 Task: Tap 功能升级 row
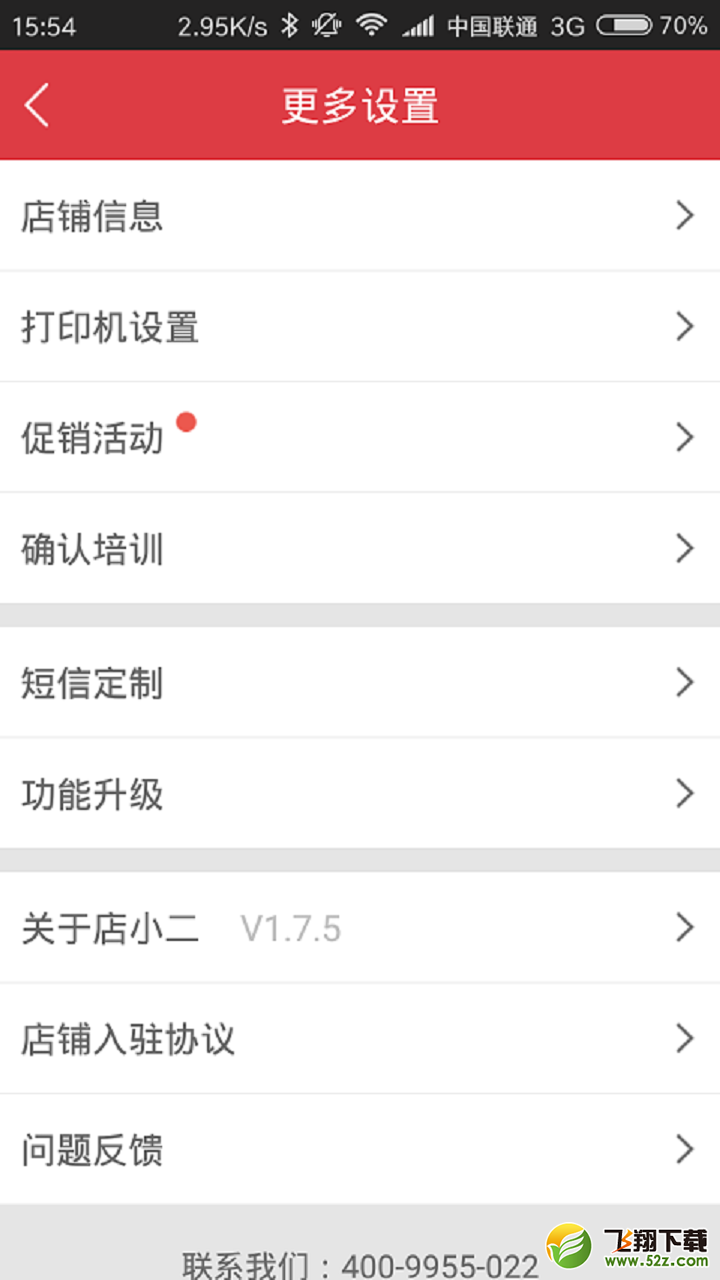click(x=360, y=794)
